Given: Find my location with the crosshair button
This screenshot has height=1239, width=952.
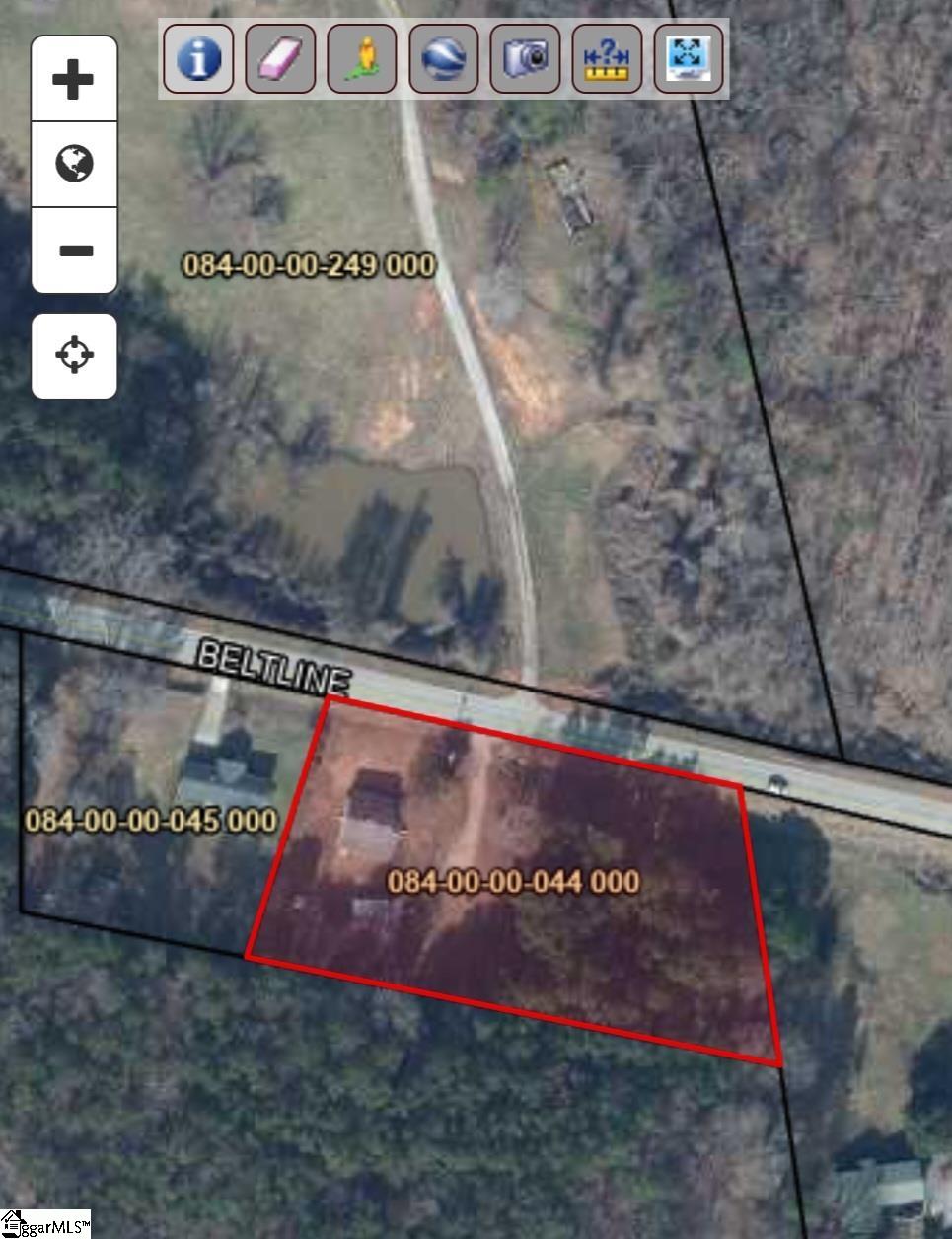Looking at the screenshot, I should pos(74,355).
